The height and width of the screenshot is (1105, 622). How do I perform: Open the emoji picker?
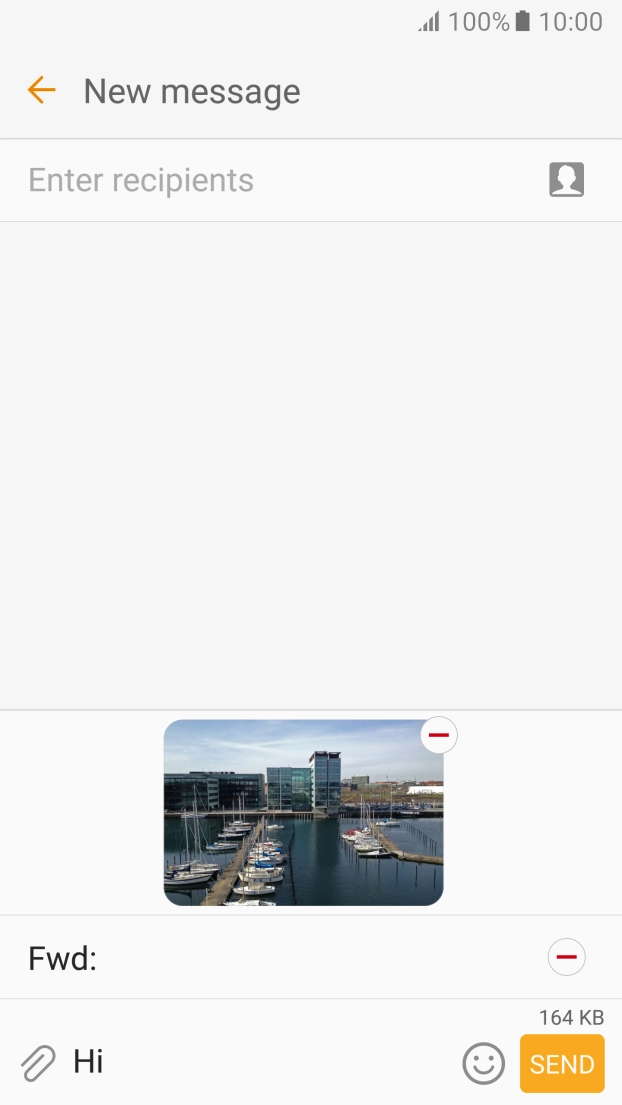pyautogui.click(x=483, y=1063)
